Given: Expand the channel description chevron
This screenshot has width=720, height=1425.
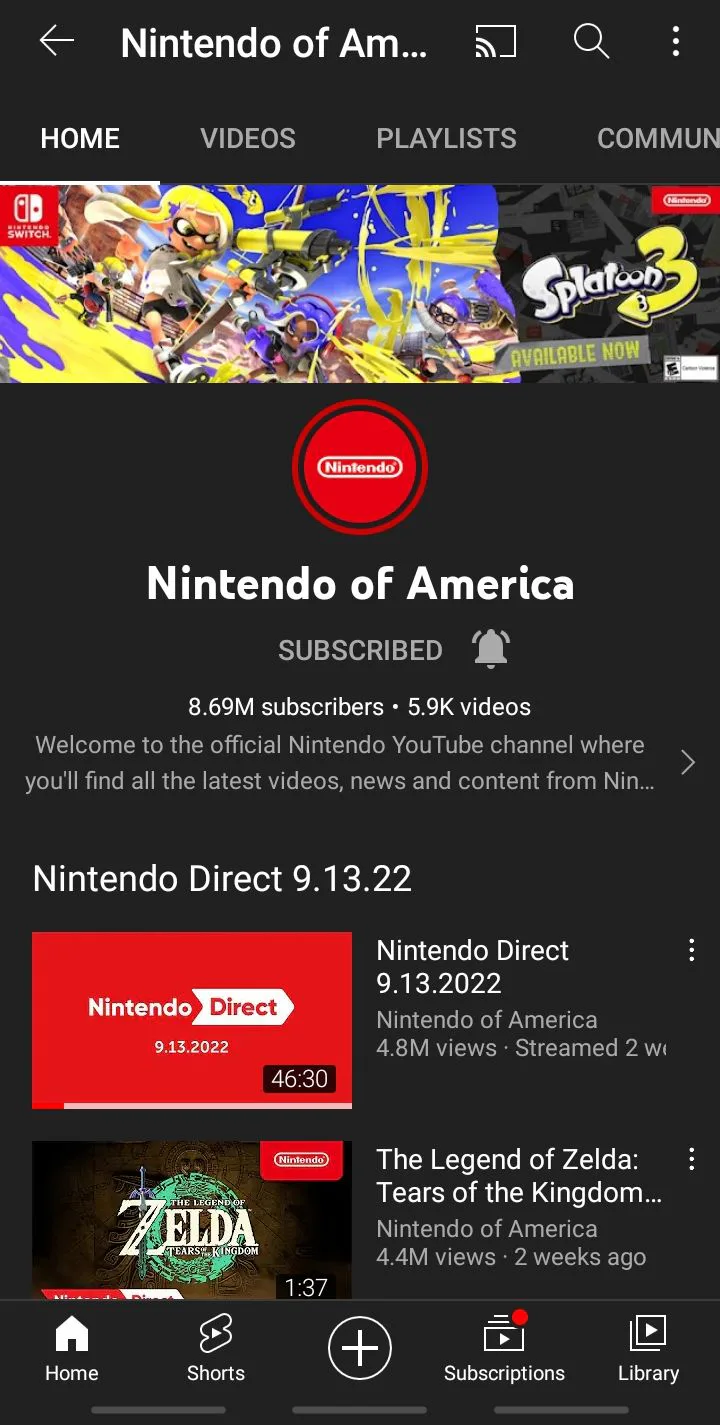Looking at the screenshot, I should pos(687,763).
